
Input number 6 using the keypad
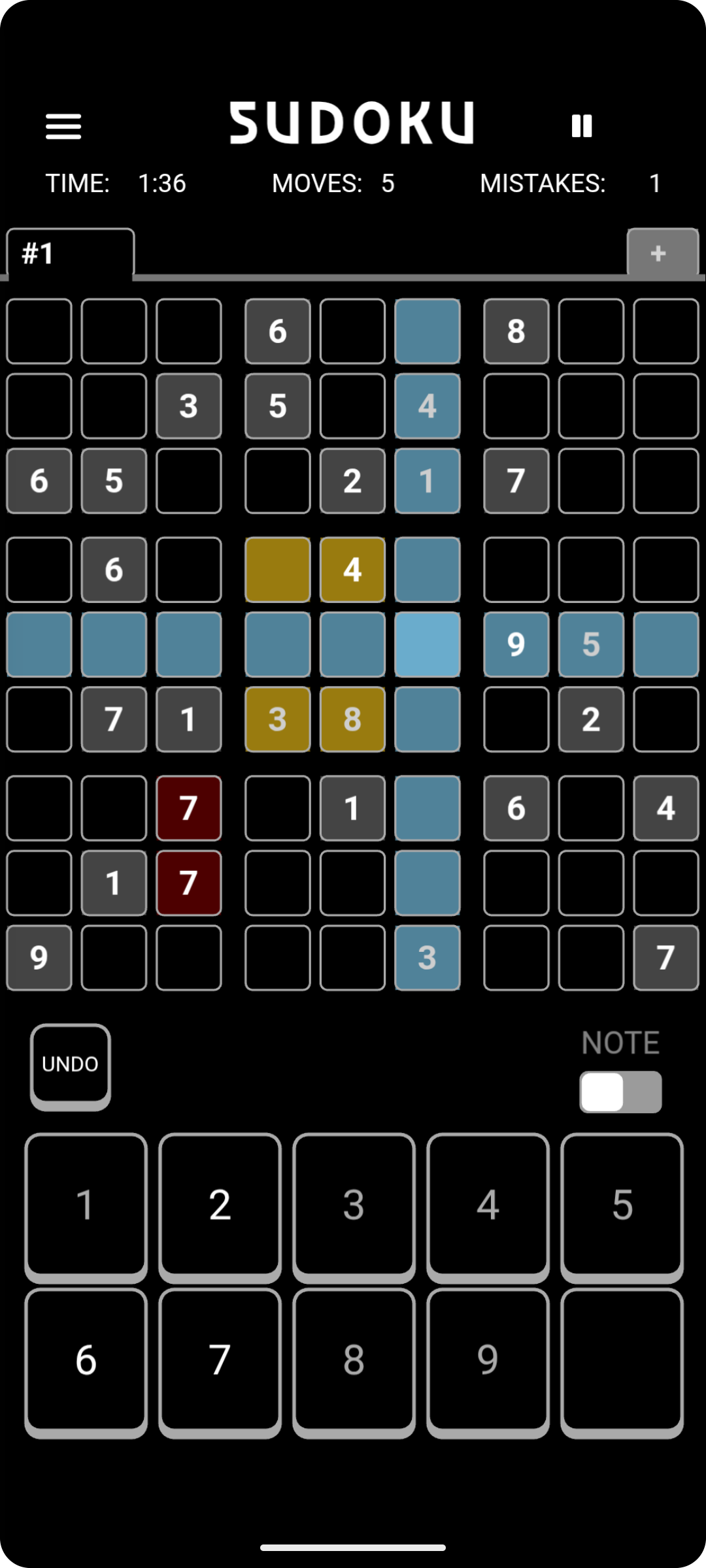(86, 1361)
